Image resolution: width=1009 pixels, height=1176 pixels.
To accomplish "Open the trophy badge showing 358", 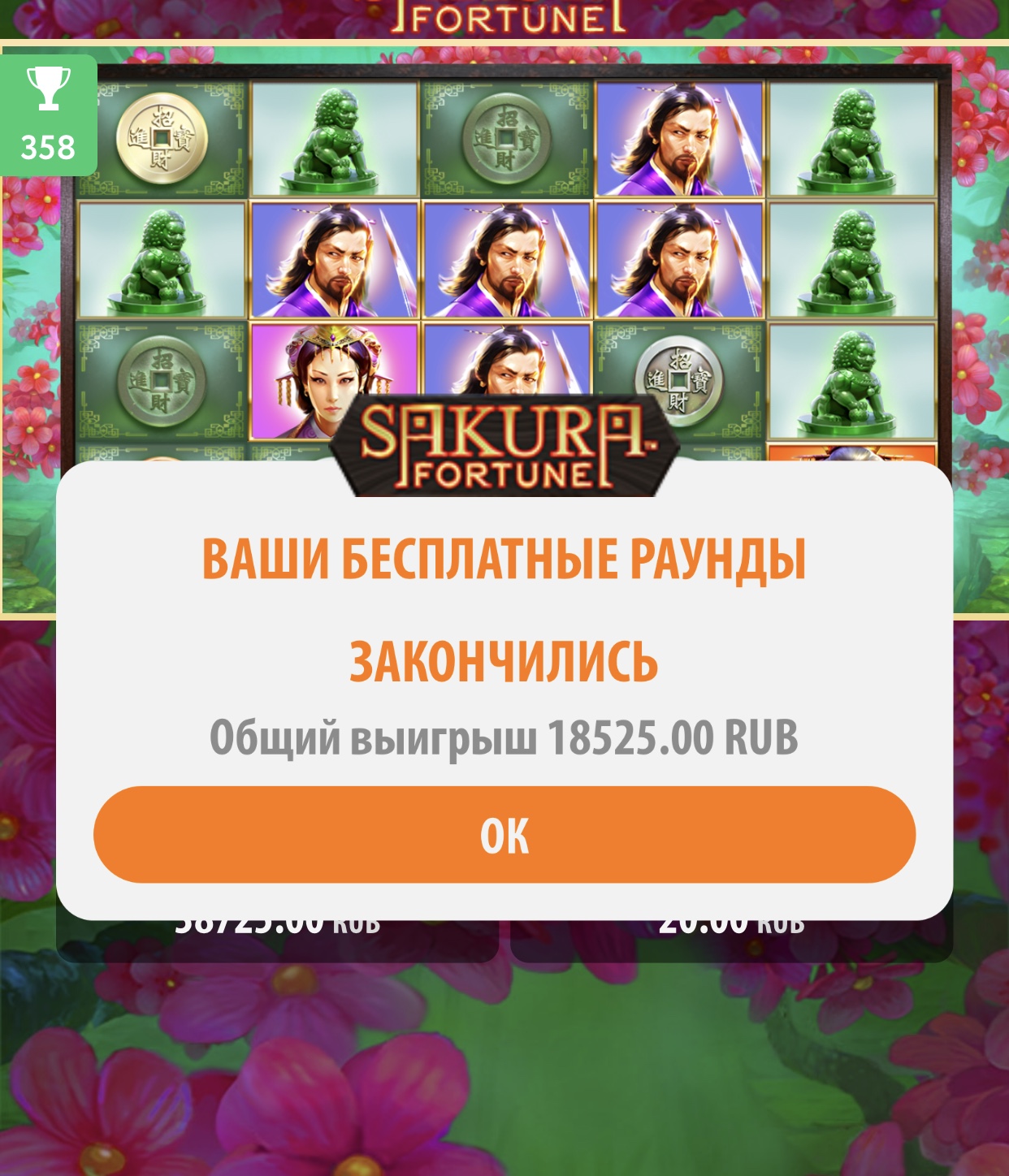I will (48, 115).
